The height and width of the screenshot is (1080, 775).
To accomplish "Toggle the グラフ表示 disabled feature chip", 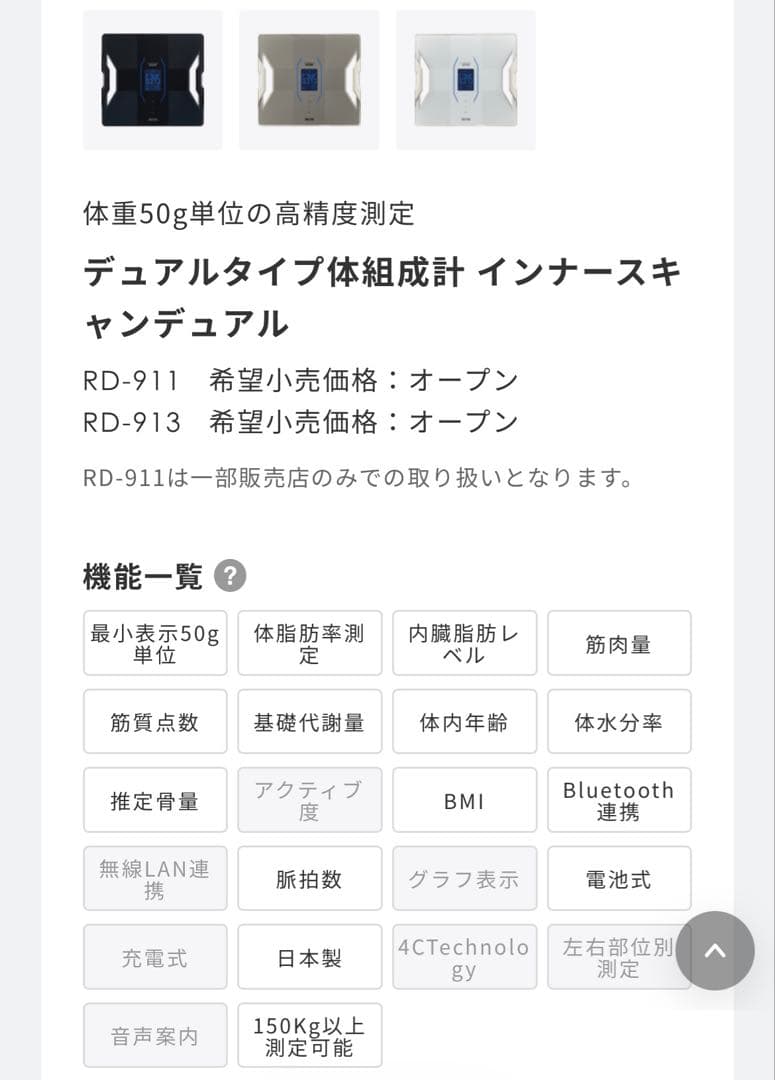I will [x=464, y=878].
